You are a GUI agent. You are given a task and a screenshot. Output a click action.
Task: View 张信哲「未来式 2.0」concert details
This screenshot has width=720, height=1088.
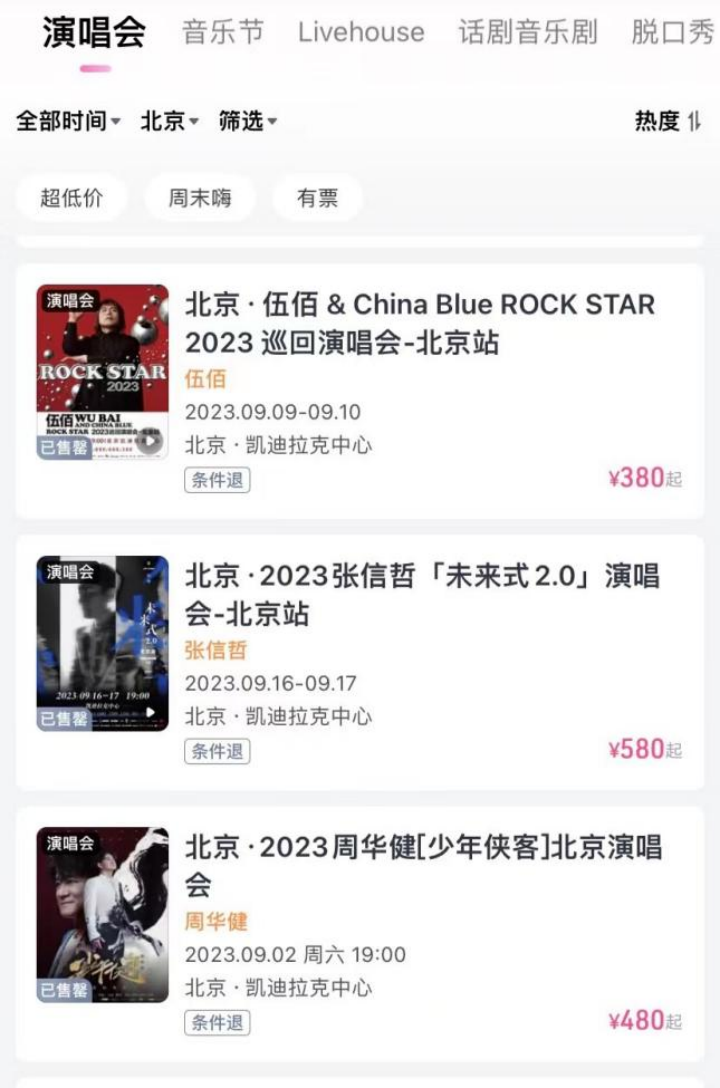[422, 595]
